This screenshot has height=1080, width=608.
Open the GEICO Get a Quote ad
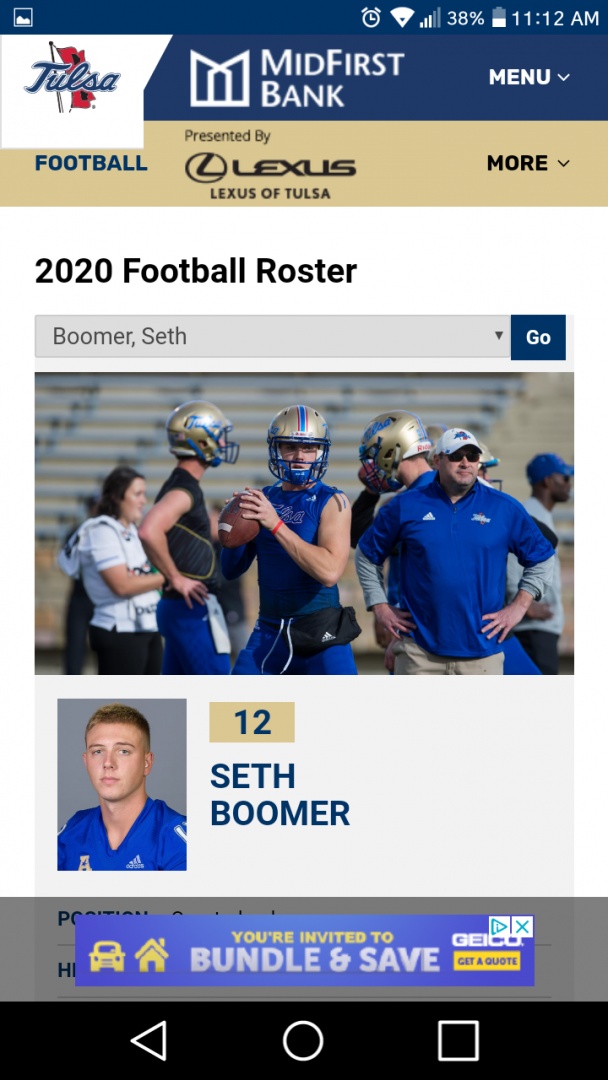[x=488, y=961]
